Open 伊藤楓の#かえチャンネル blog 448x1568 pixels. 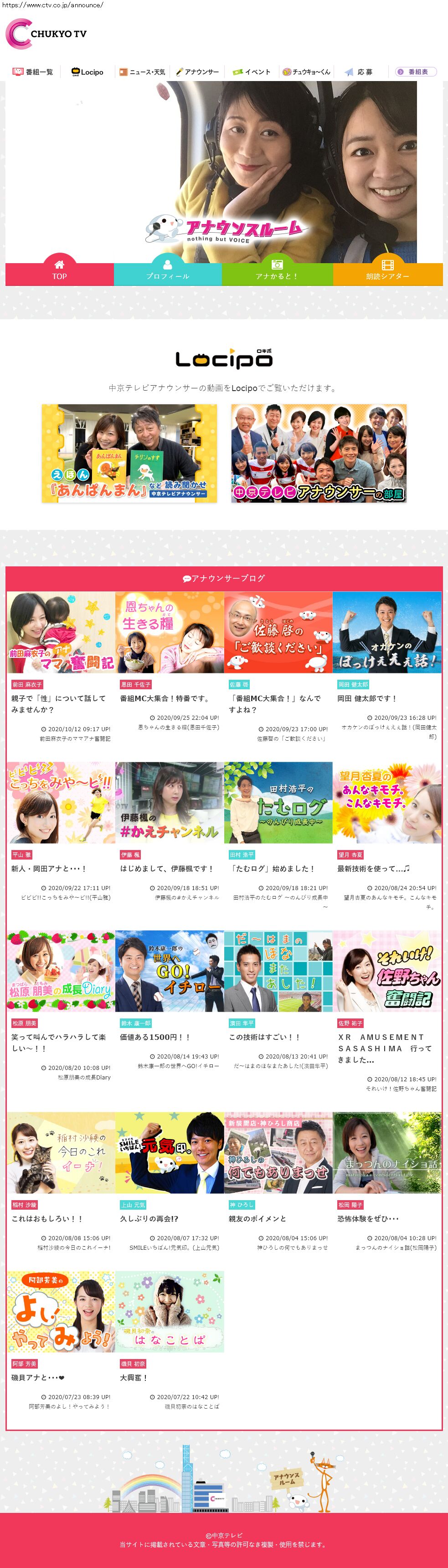(x=170, y=802)
